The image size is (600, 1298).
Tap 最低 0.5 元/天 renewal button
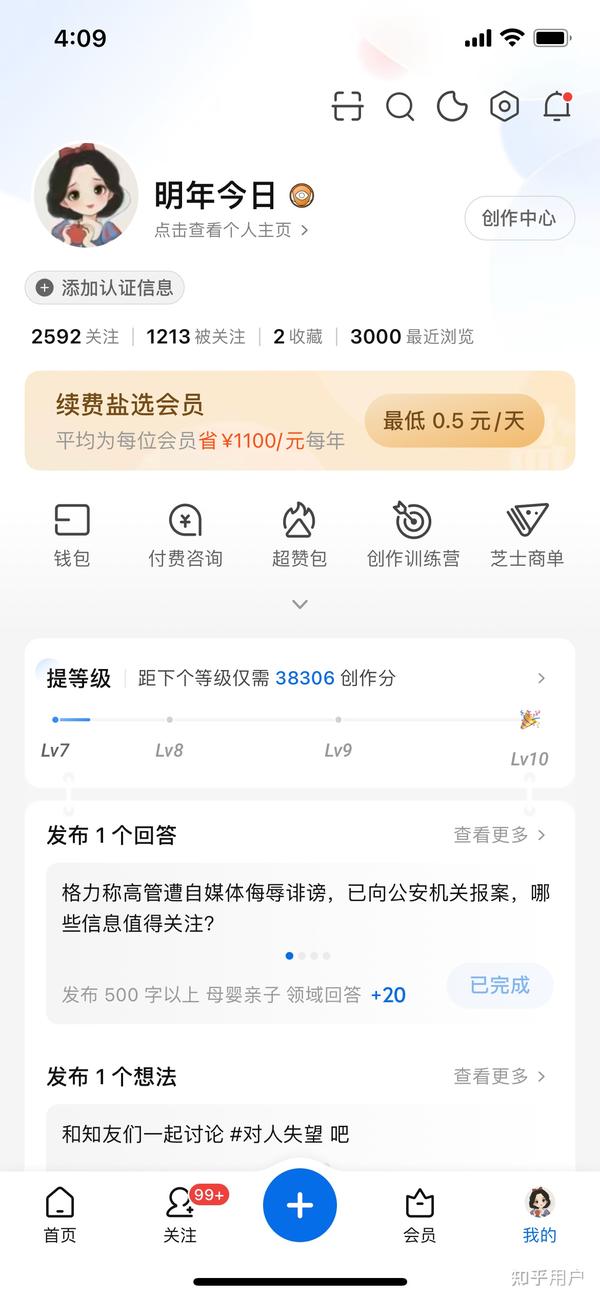pos(454,421)
